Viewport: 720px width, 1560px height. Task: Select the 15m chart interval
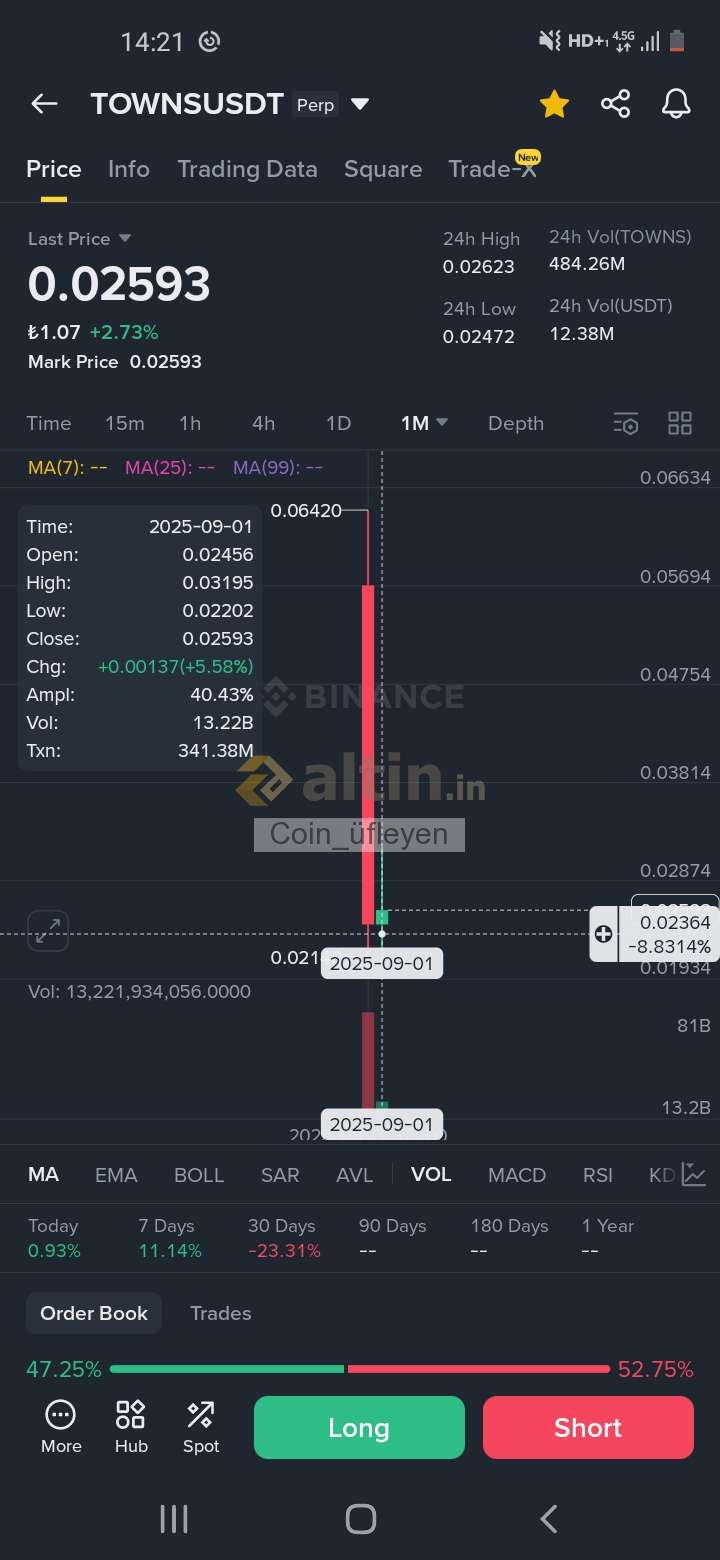(125, 423)
